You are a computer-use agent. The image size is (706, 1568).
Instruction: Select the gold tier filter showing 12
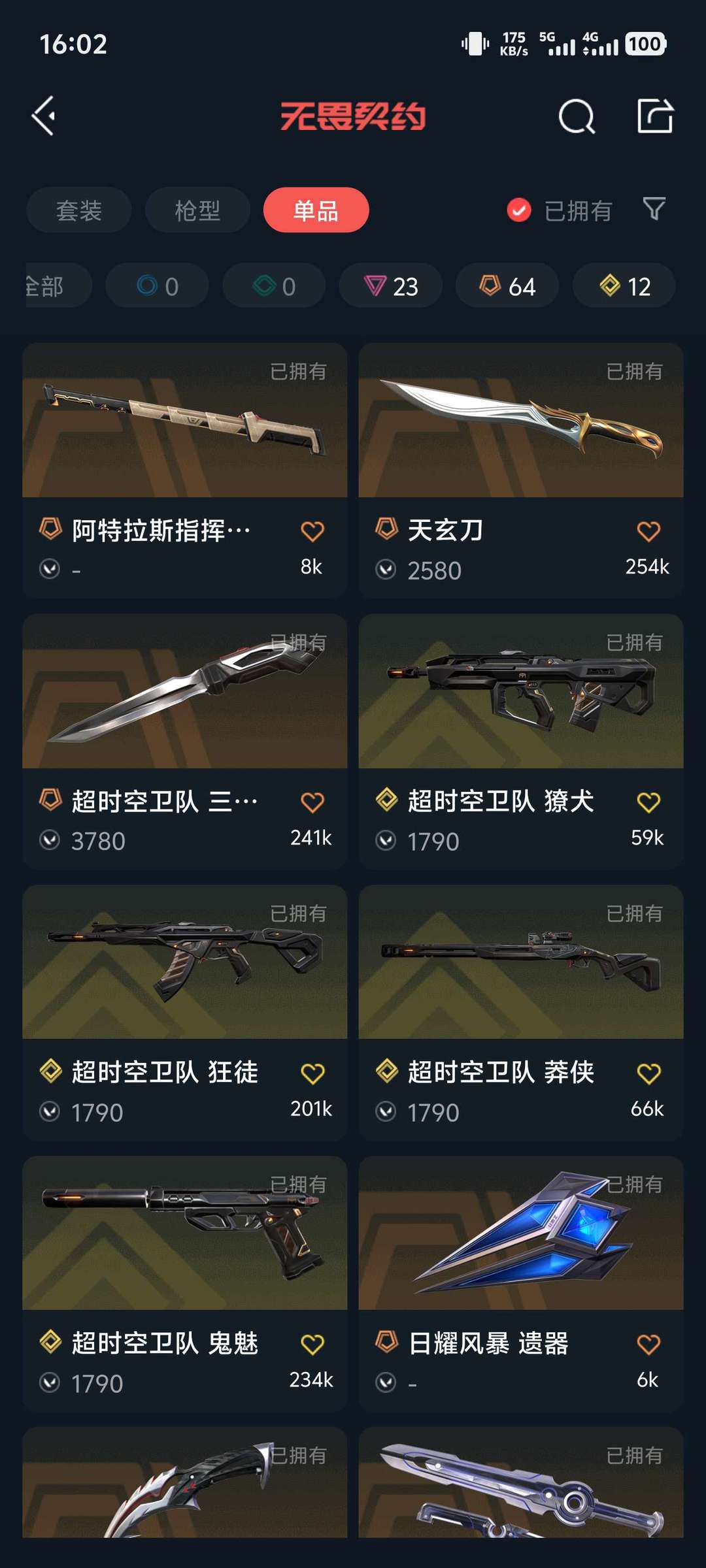click(623, 286)
